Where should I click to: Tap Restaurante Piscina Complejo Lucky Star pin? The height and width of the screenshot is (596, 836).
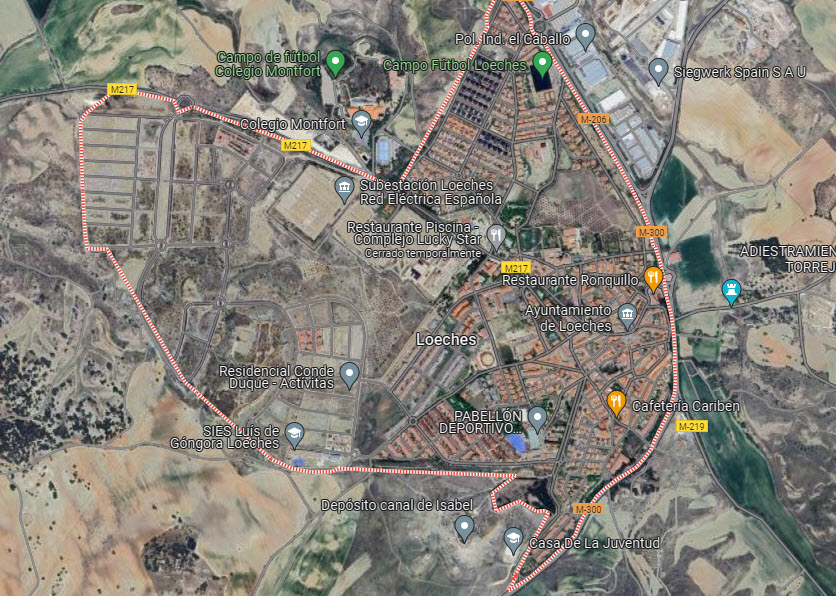(x=497, y=236)
